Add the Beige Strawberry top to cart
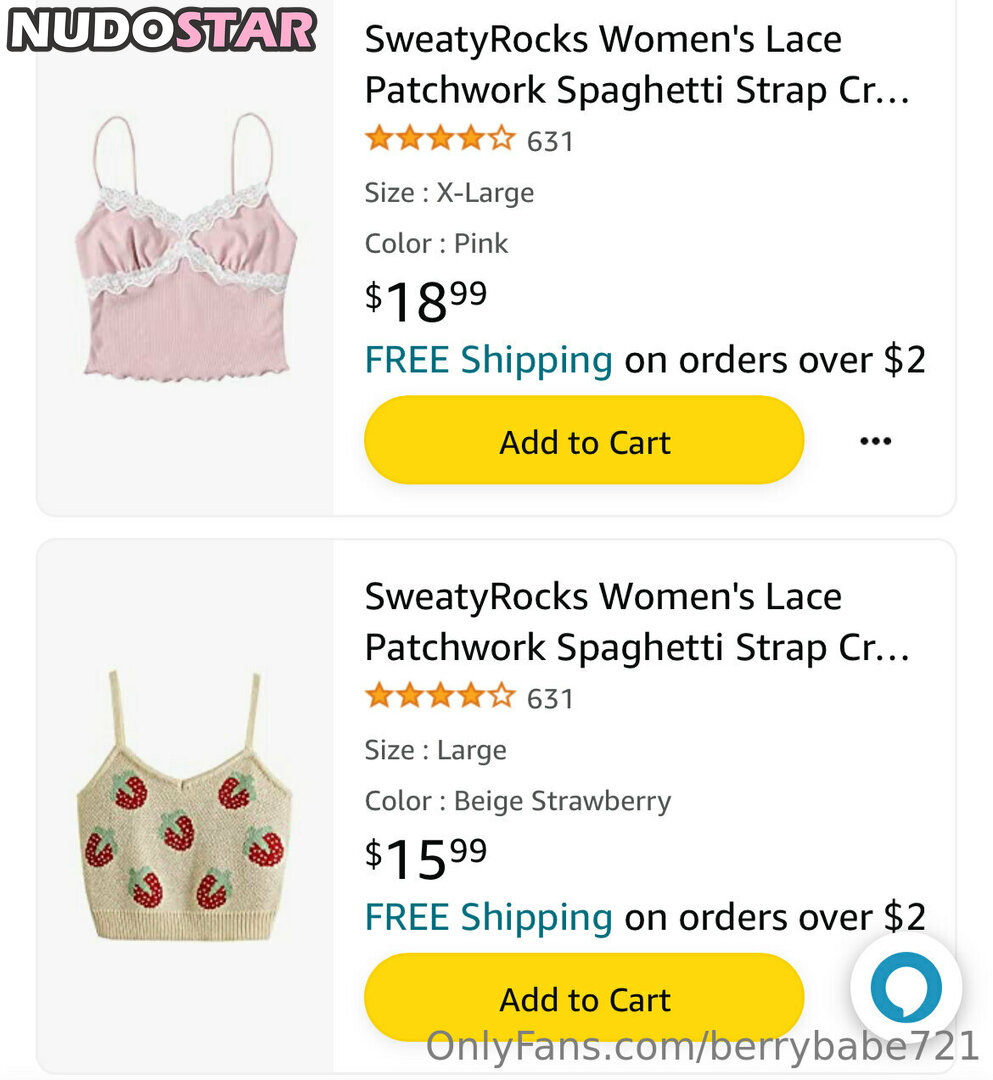 point(584,998)
